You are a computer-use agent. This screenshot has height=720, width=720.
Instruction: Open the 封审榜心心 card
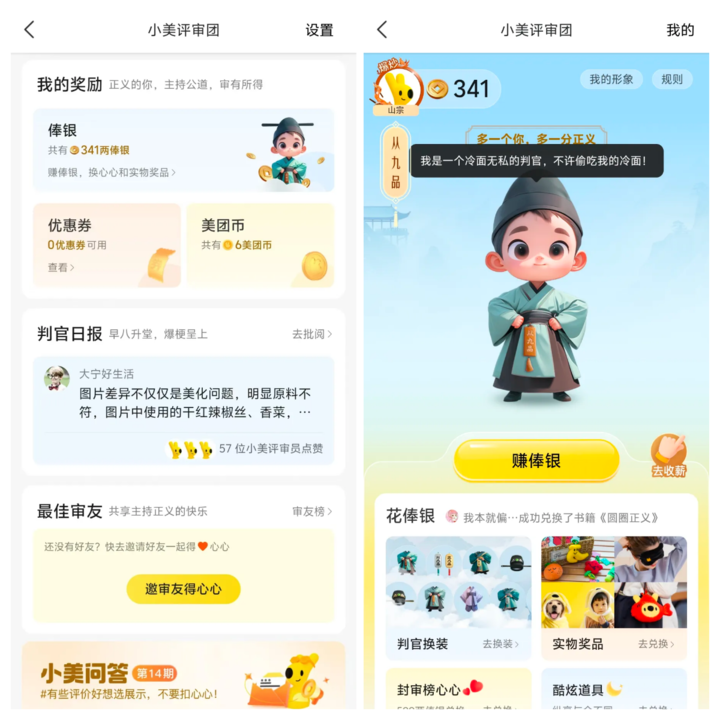[458, 693]
